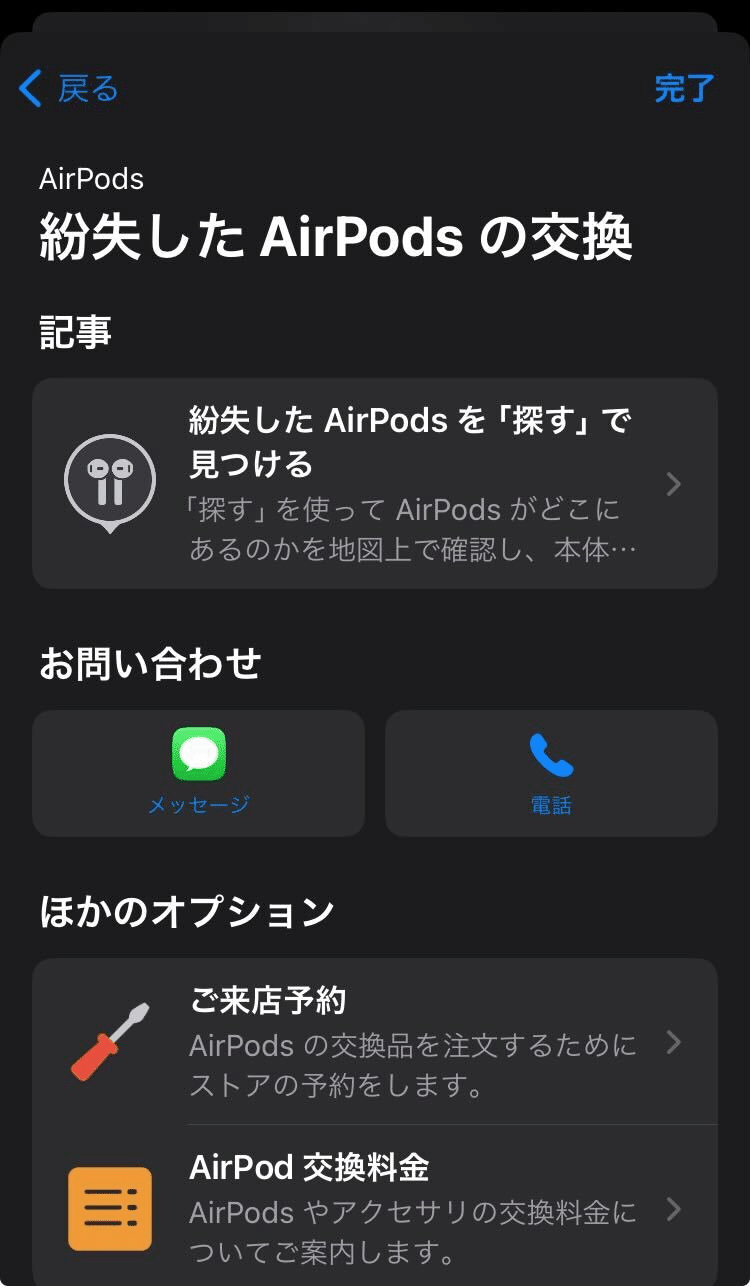Go back with the 戻る button

click(x=68, y=89)
